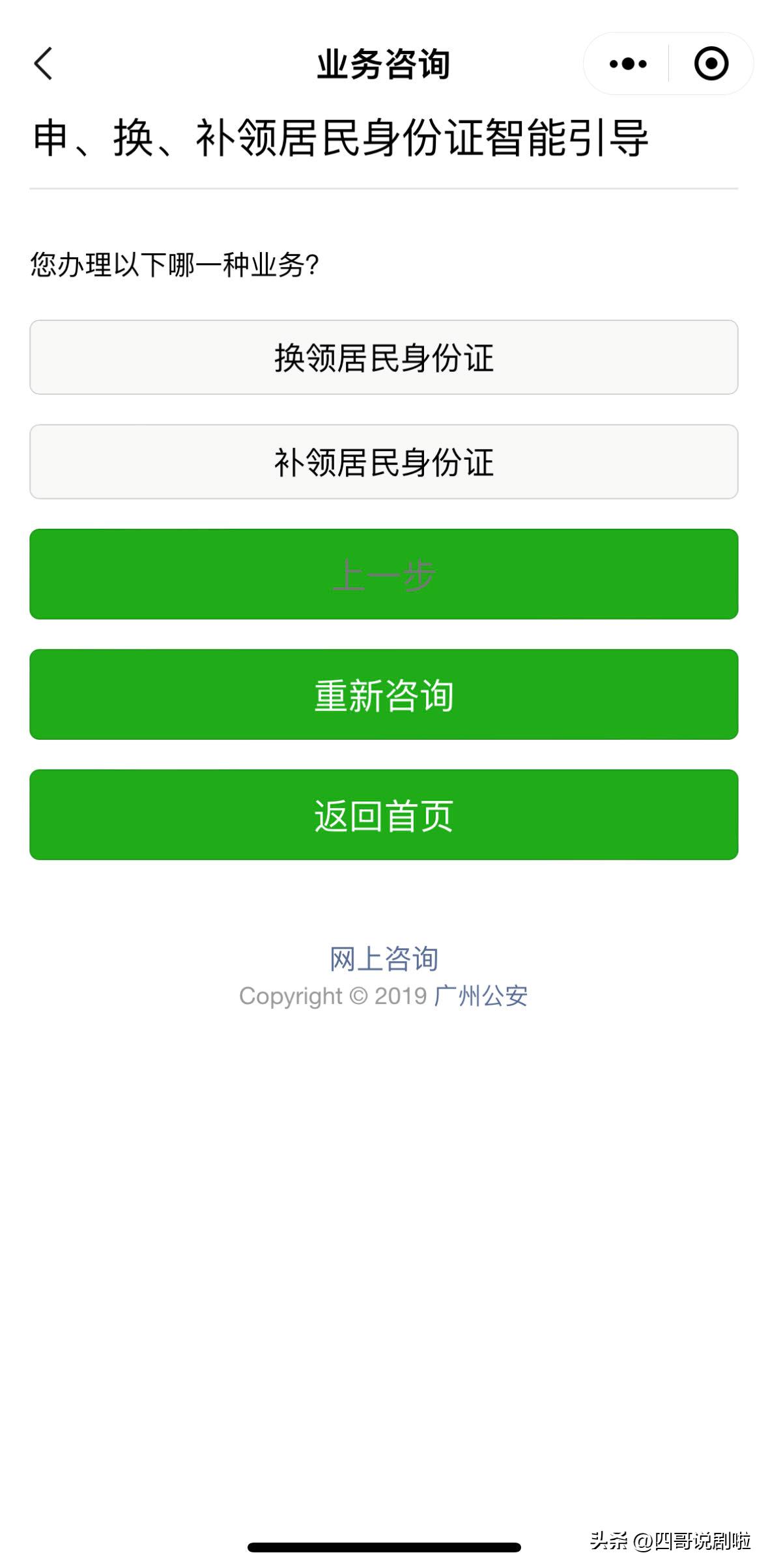Click the circular mini-program close icon

[x=711, y=63]
